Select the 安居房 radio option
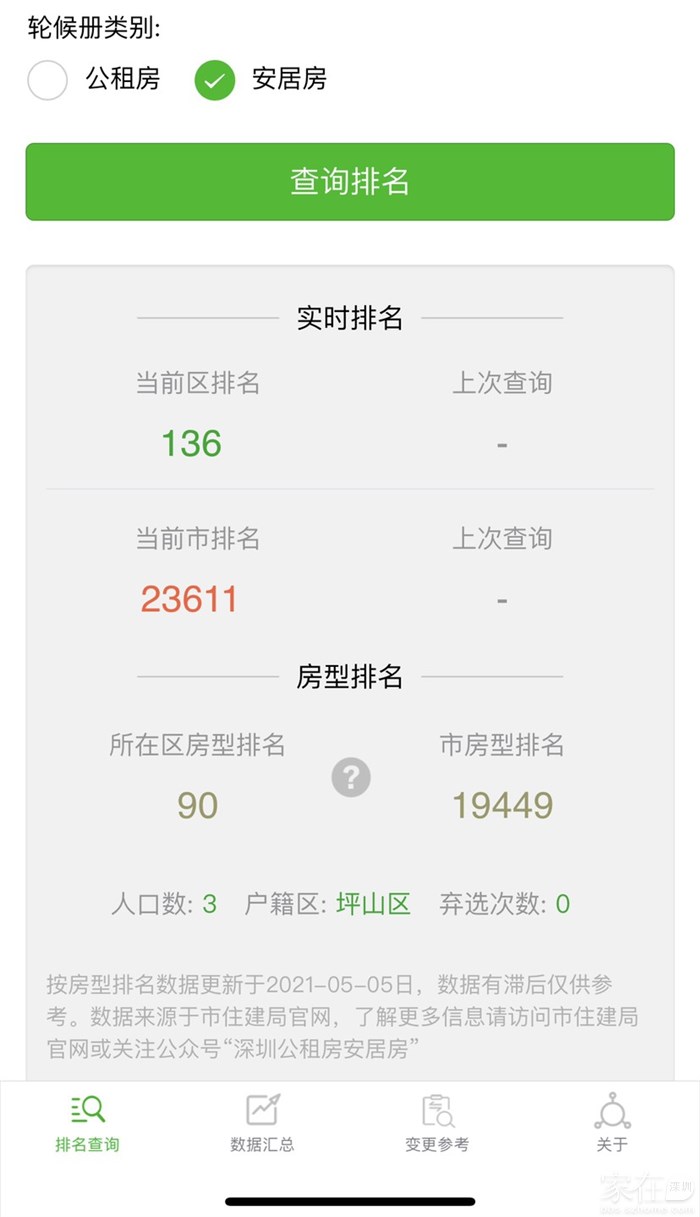The image size is (700, 1217). coord(215,80)
